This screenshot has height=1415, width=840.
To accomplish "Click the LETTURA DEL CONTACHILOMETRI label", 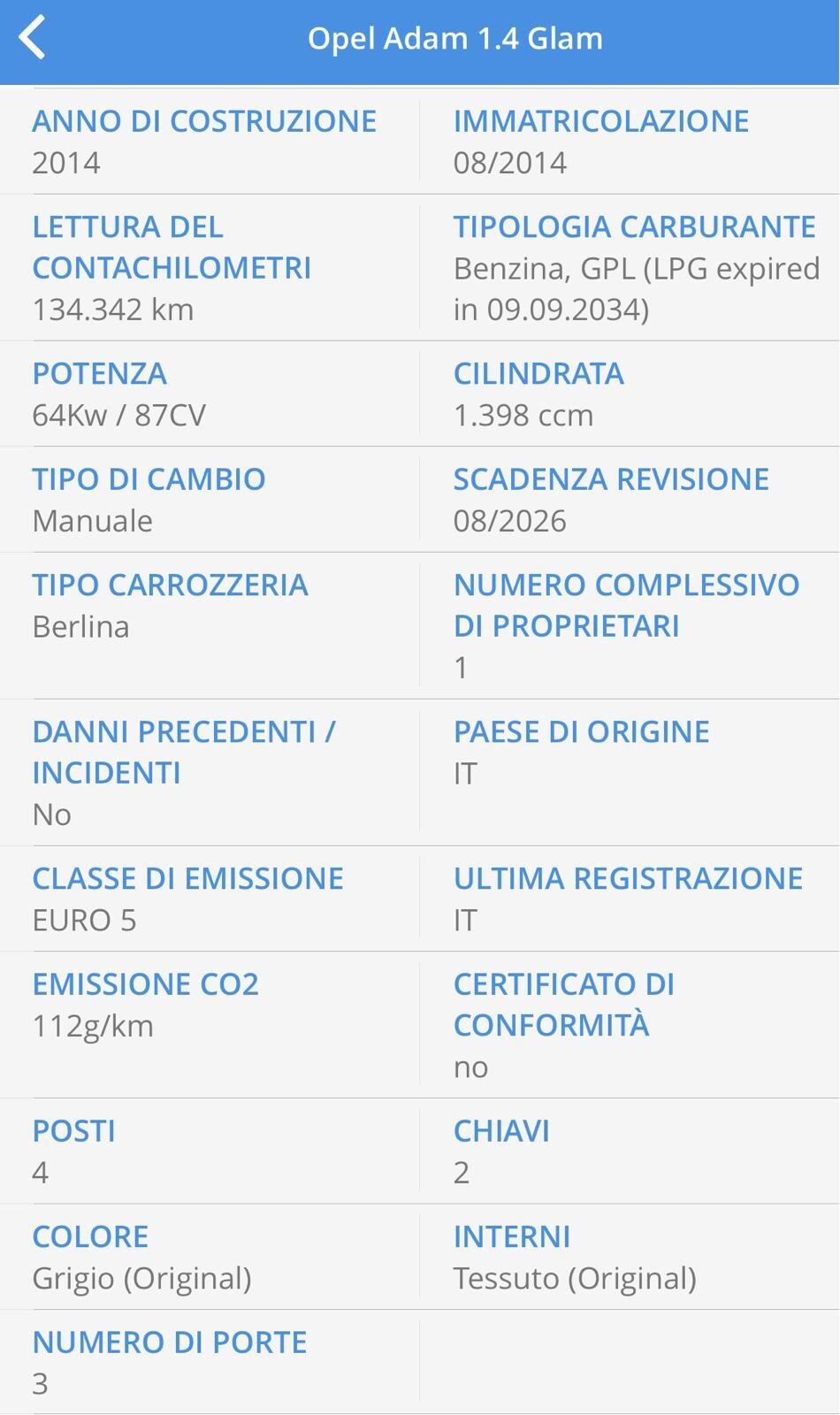I will point(172,248).
